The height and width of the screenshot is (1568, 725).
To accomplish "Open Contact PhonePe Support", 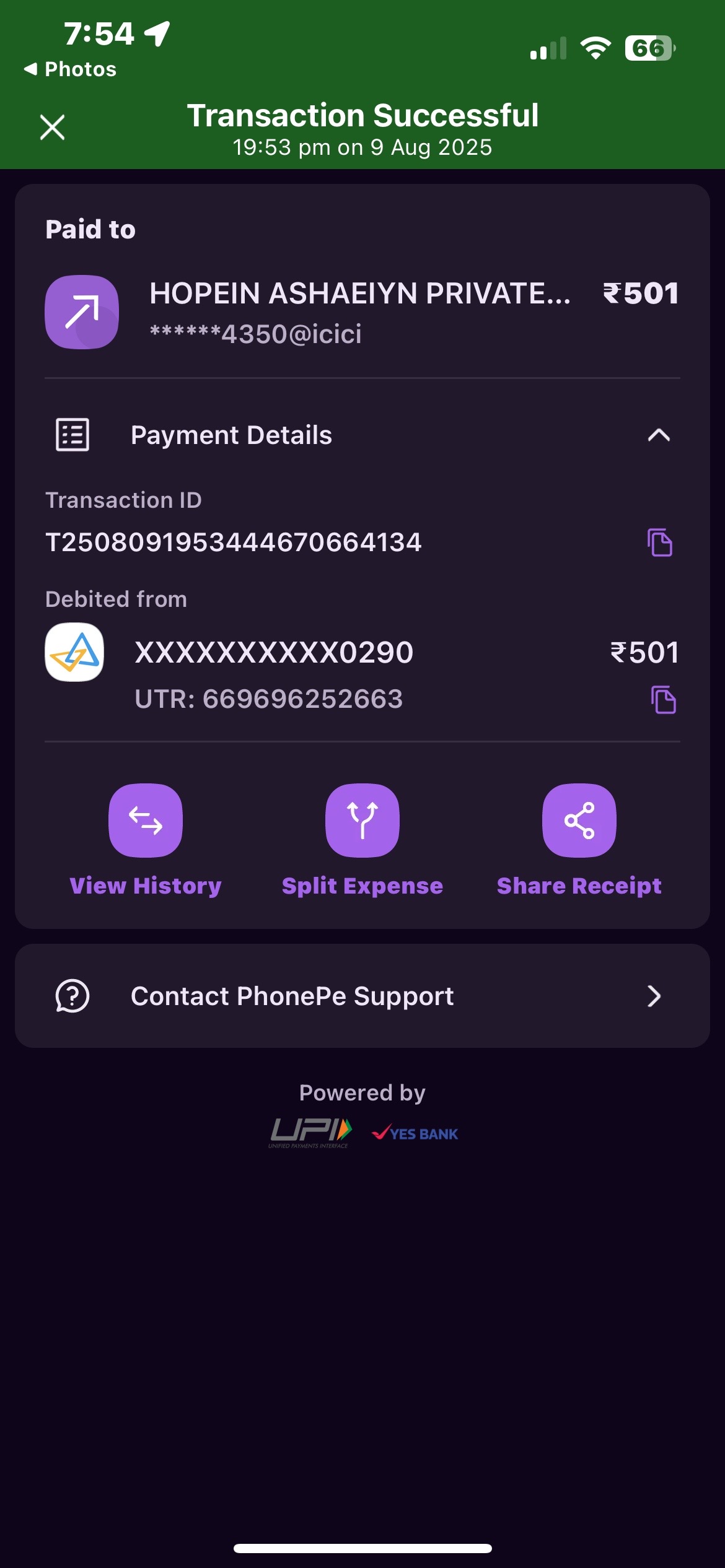I will tap(362, 996).
